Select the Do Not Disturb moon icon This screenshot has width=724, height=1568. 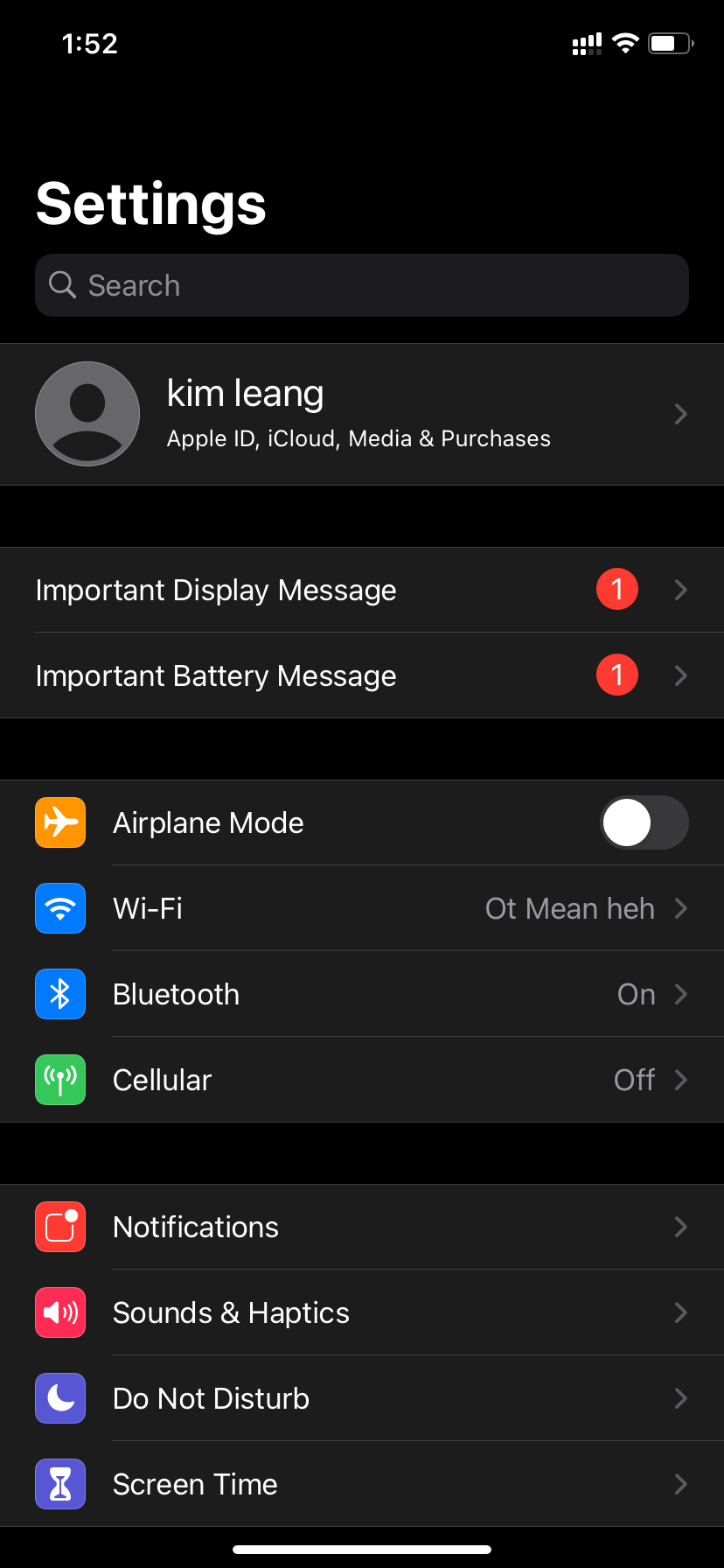click(59, 1397)
